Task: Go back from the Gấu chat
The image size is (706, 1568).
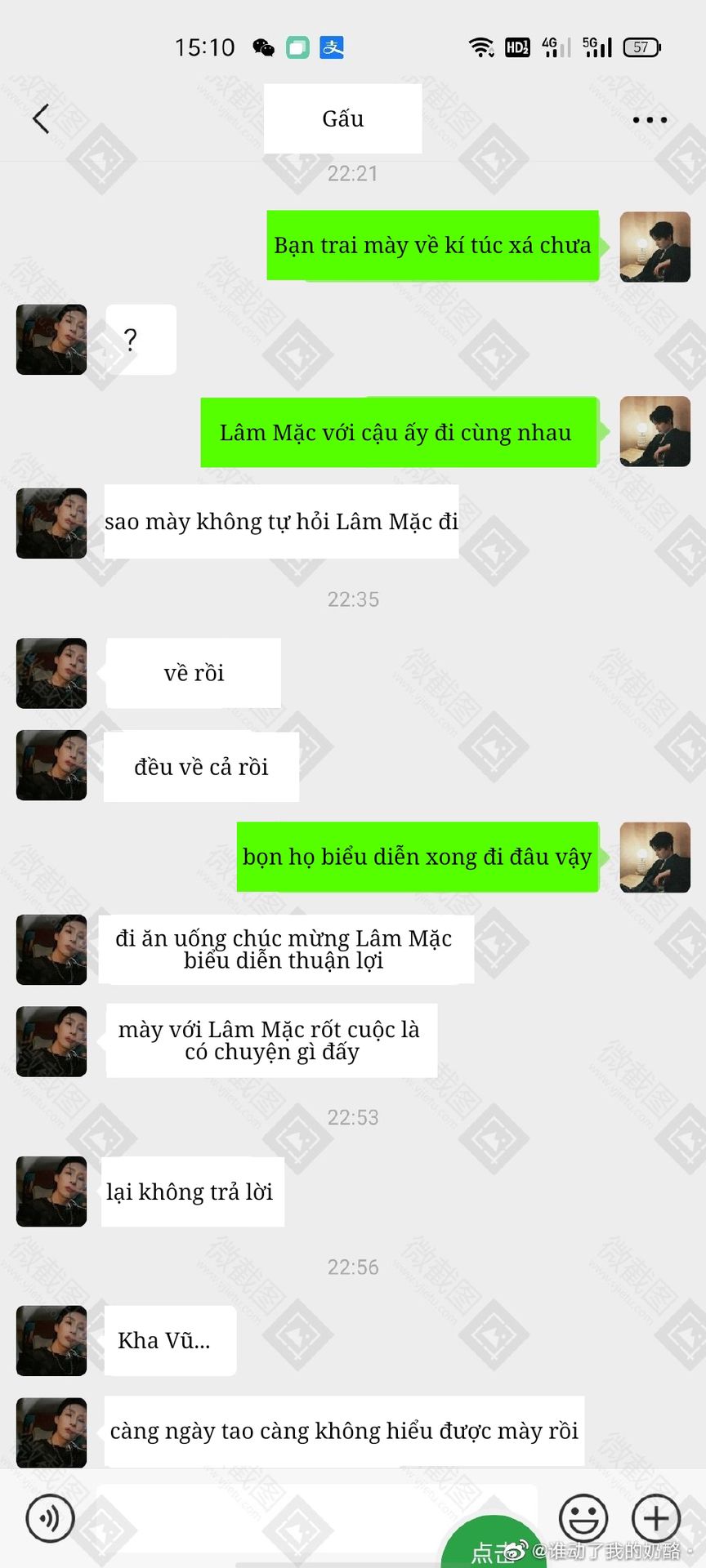Action: (x=41, y=119)
